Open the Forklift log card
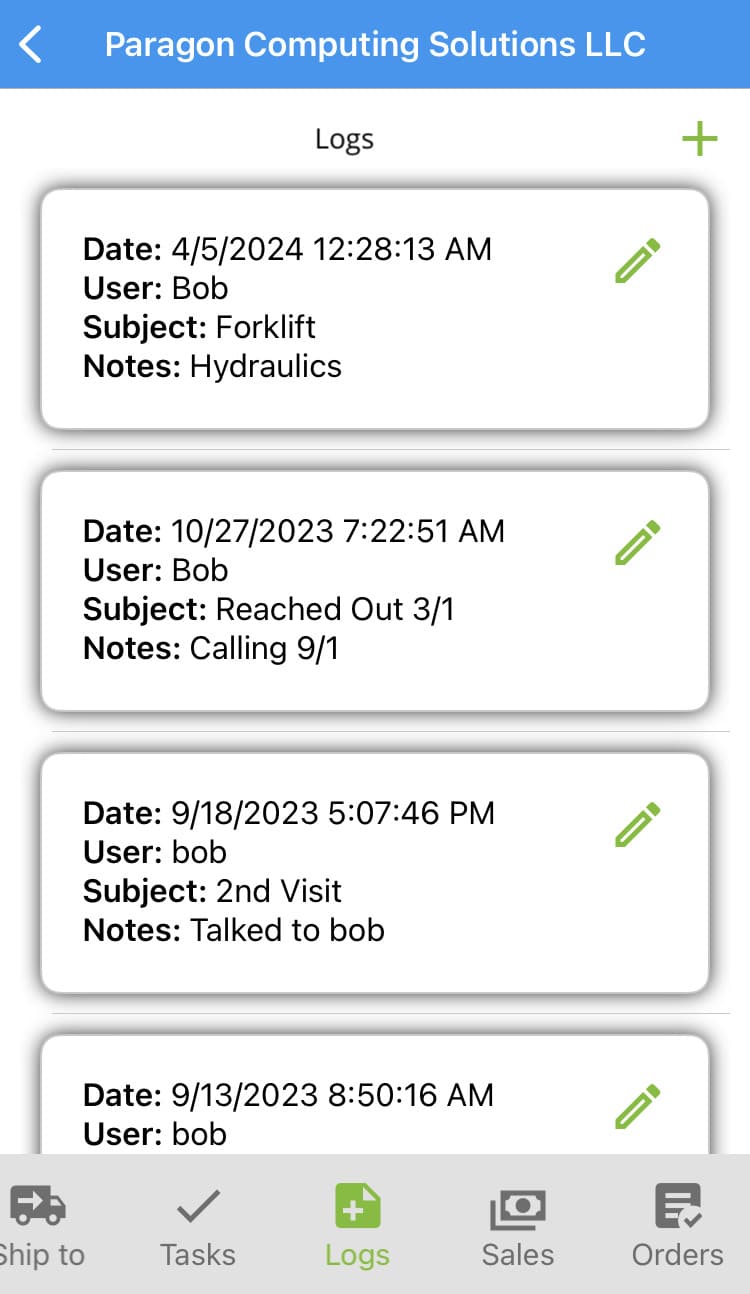750x1294 pixels. [375, 309]
